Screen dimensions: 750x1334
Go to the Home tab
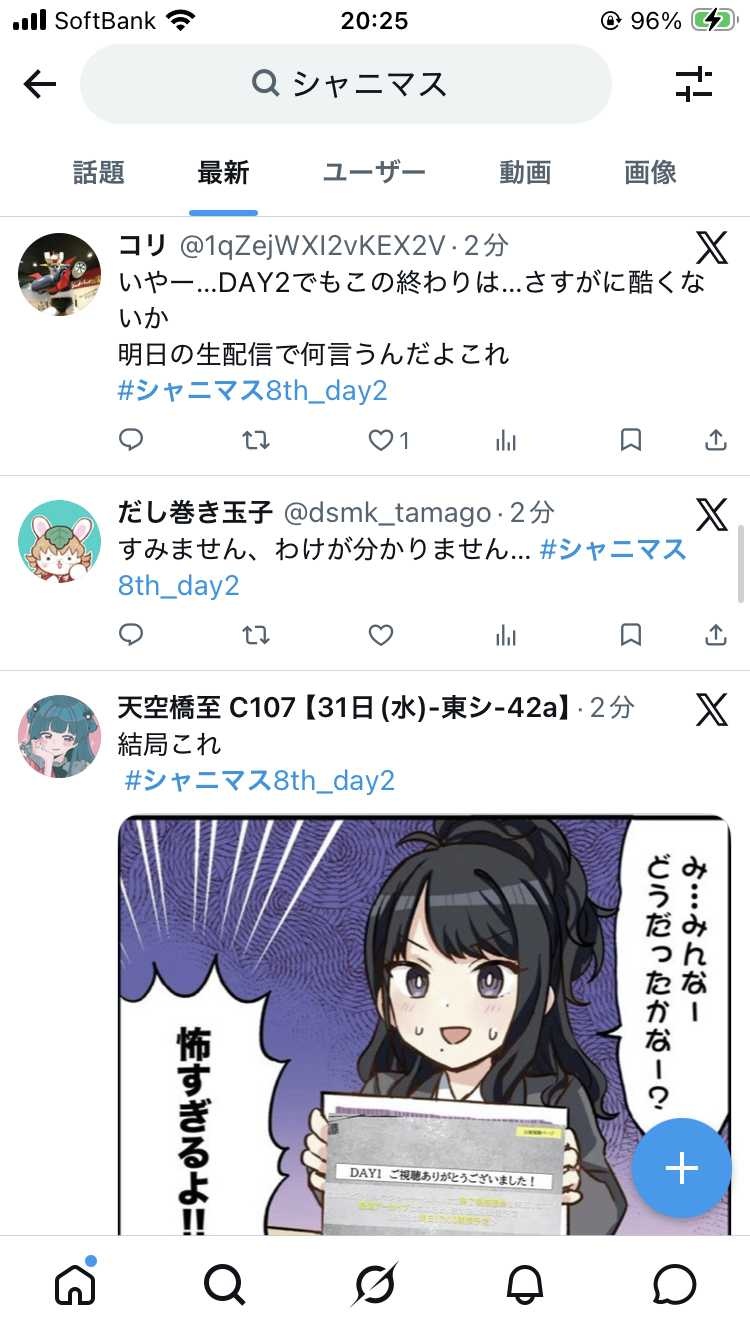(x=75, y=1284)
